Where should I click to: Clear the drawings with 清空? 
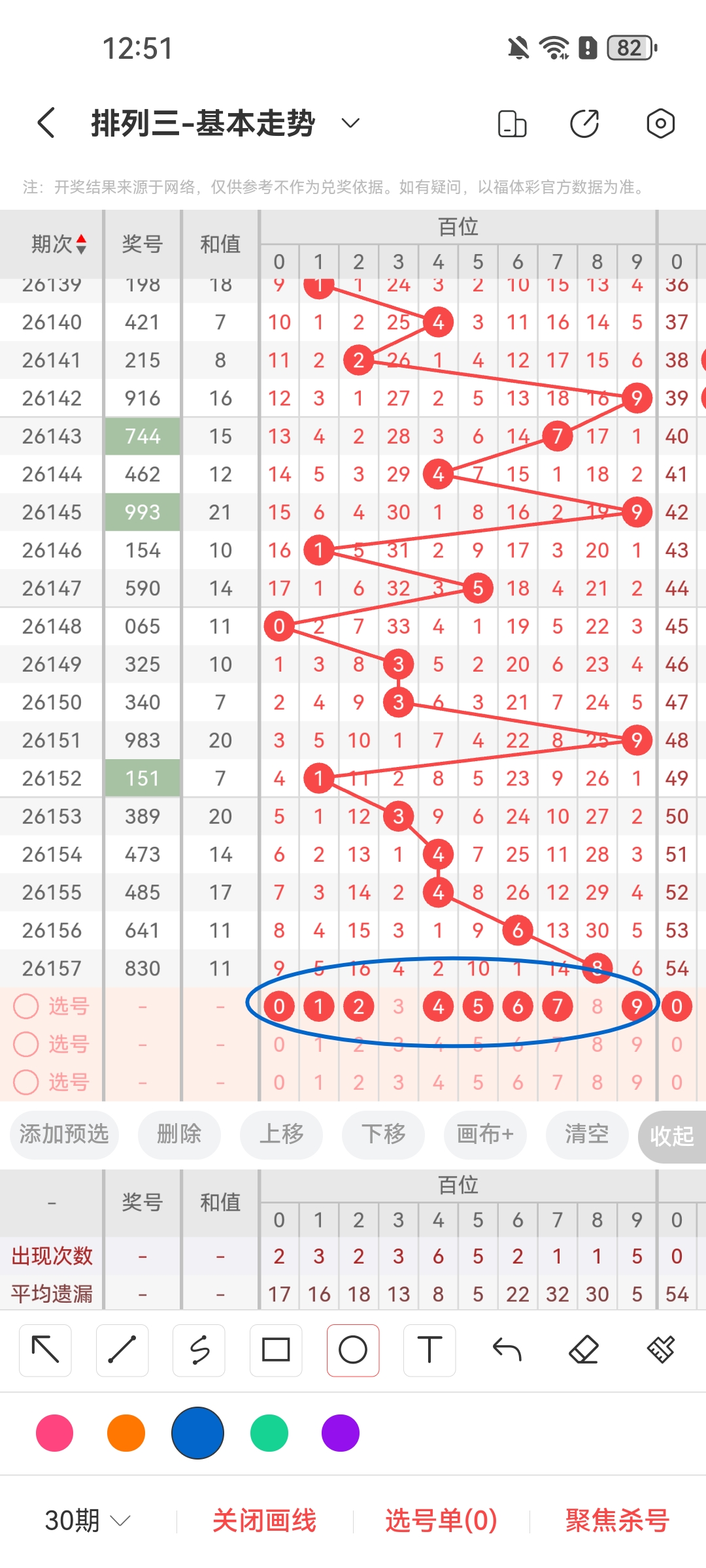(x=587, y=1134)
